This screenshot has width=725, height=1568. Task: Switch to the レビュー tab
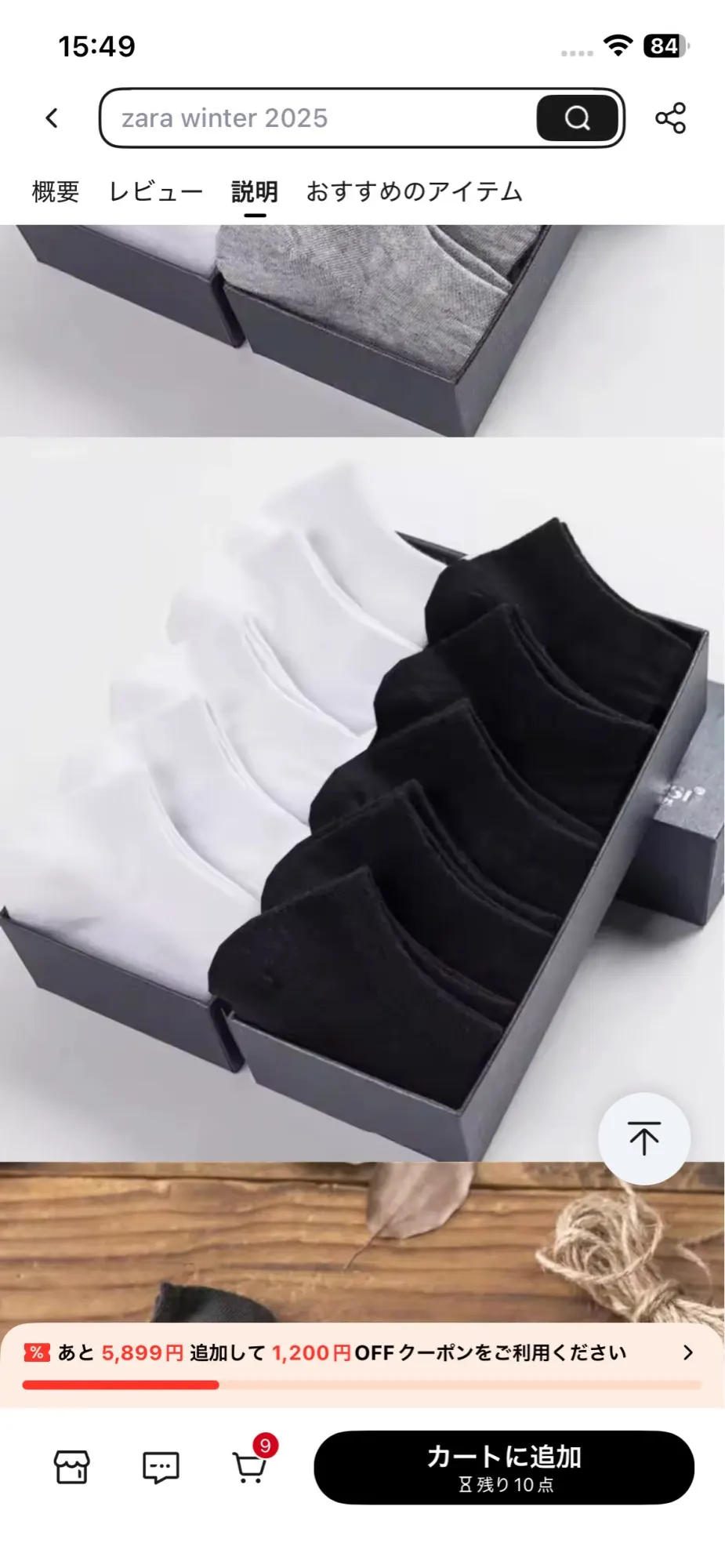156,191
